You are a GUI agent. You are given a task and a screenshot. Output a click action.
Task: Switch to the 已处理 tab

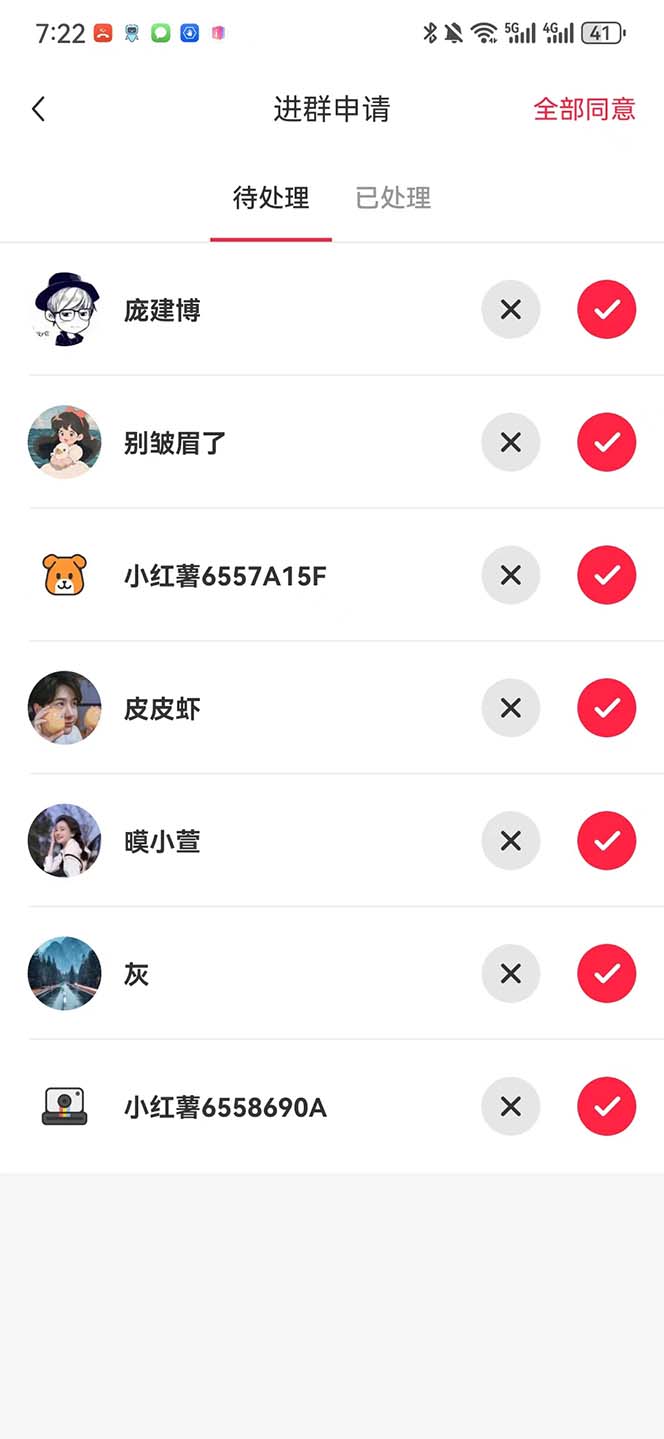click(393, 198)
